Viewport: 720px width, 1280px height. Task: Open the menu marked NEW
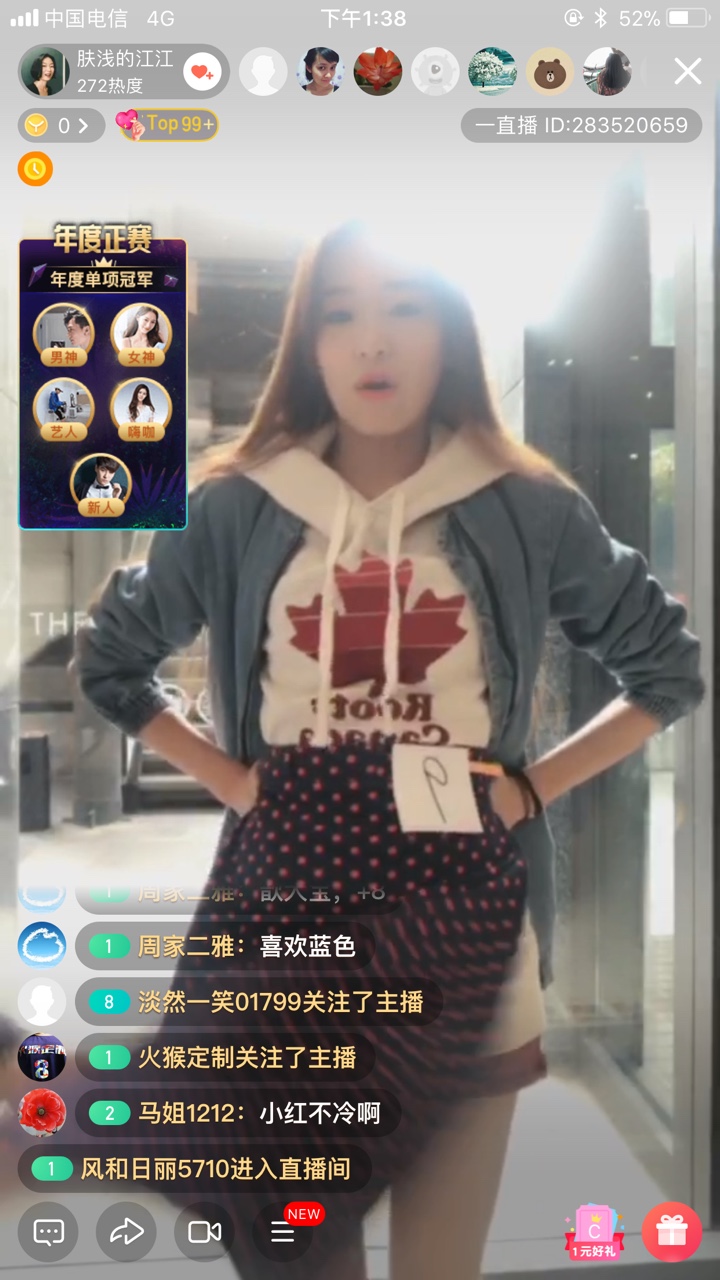(283, 1232)
